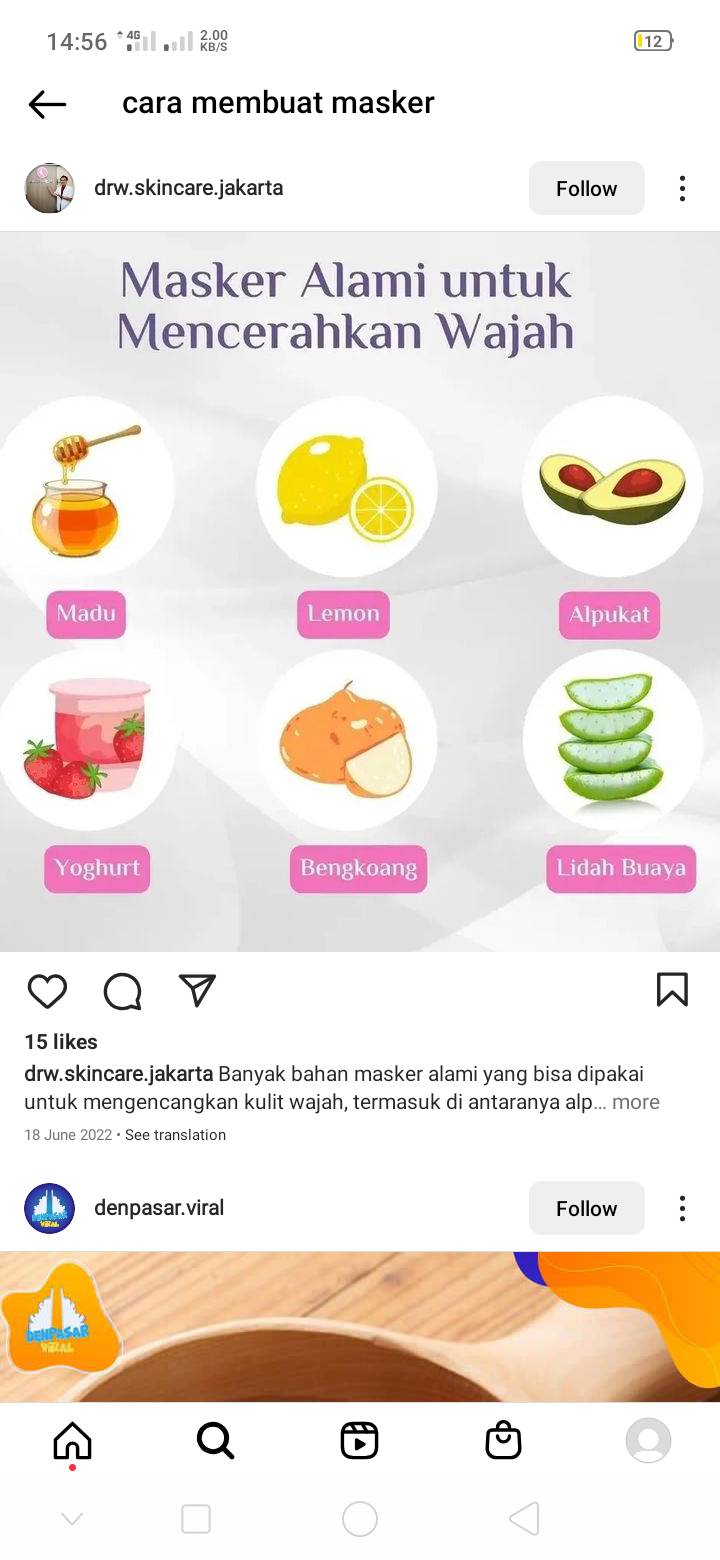View the 15 likes list
This screenshot has width=720, height=1560.
click(x=61, y=1042)
